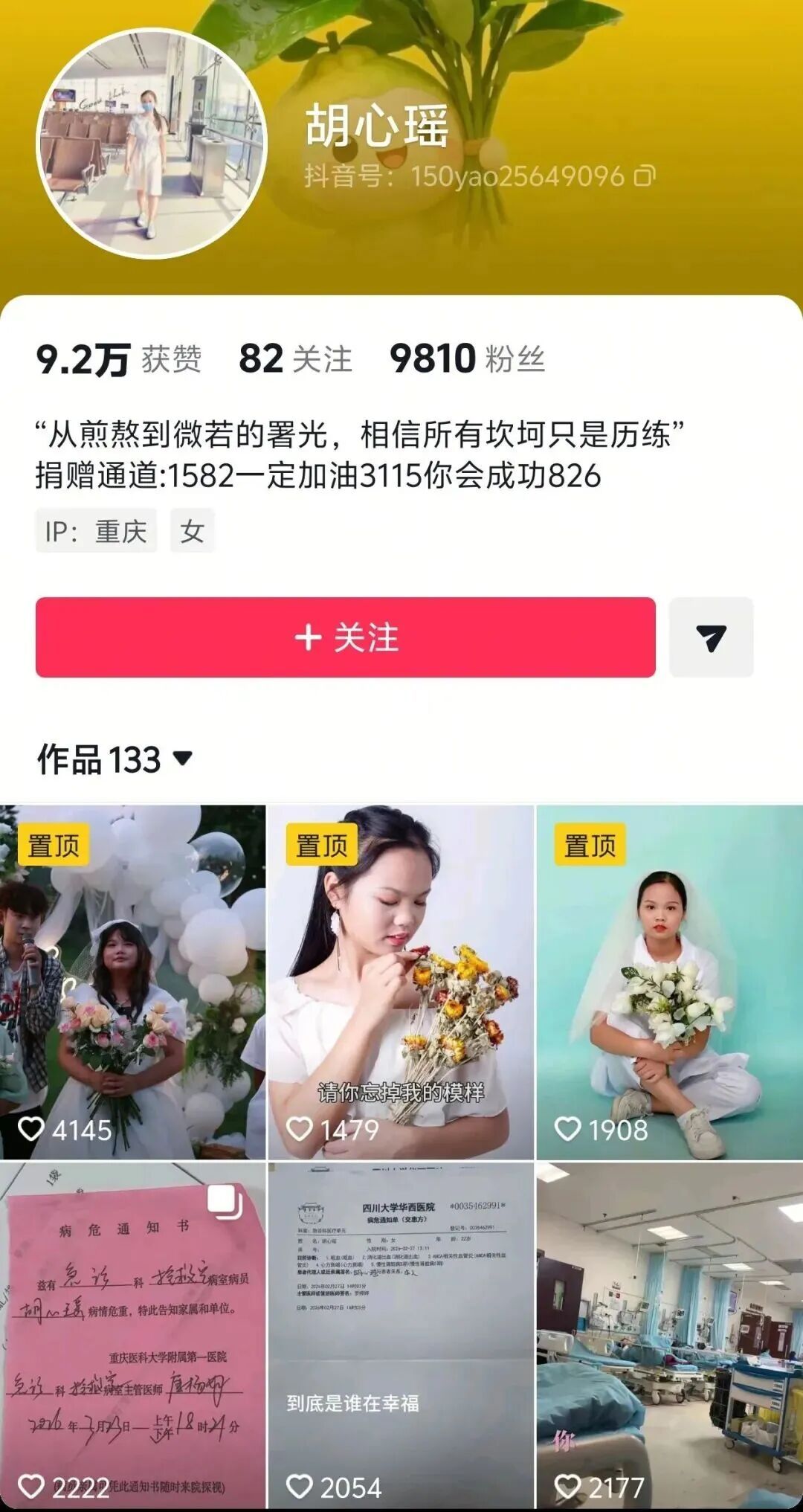View the 9810 粉丝 followers list

coord(467,359)
